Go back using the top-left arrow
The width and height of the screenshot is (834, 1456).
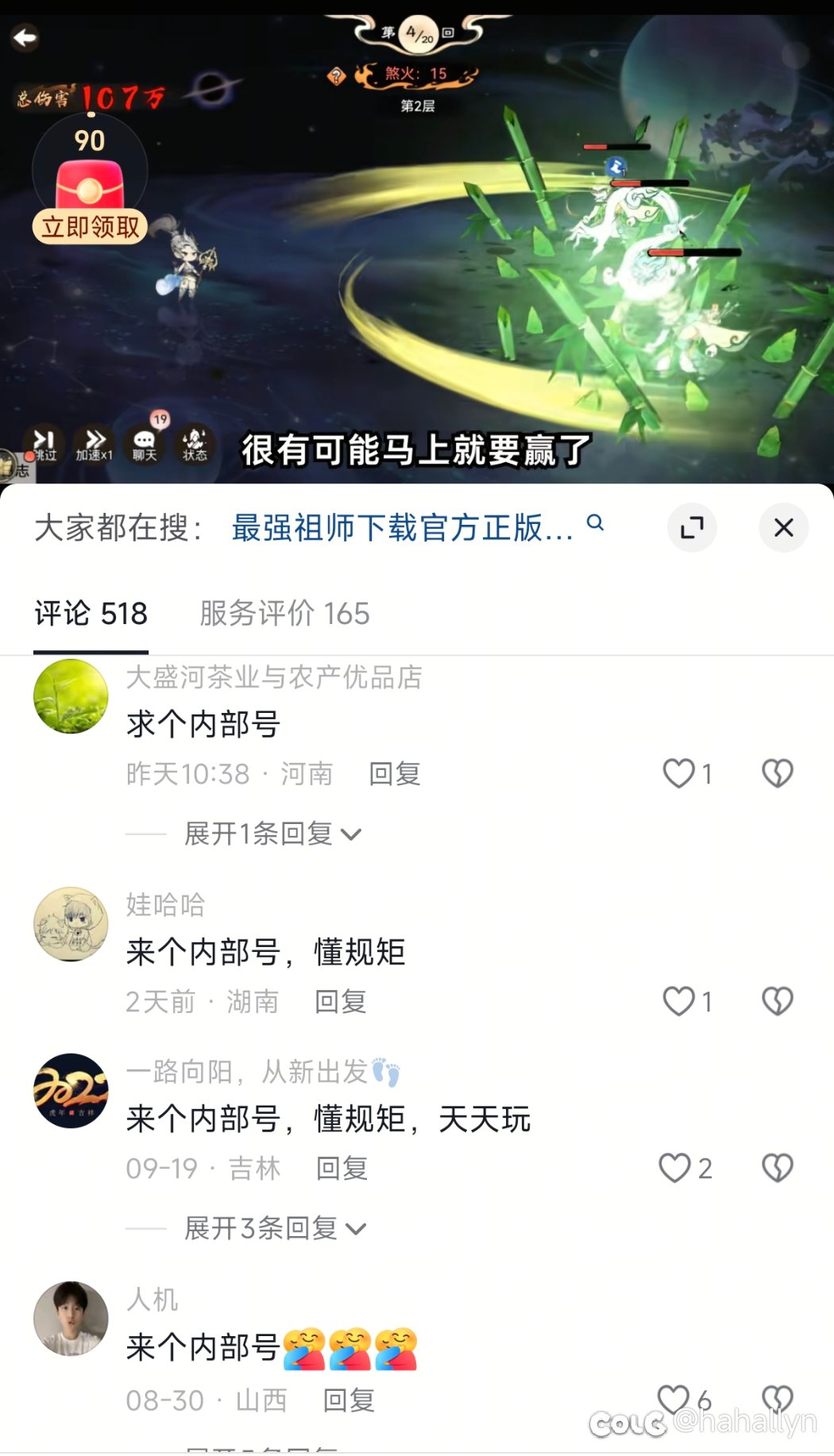pos(25,37)
